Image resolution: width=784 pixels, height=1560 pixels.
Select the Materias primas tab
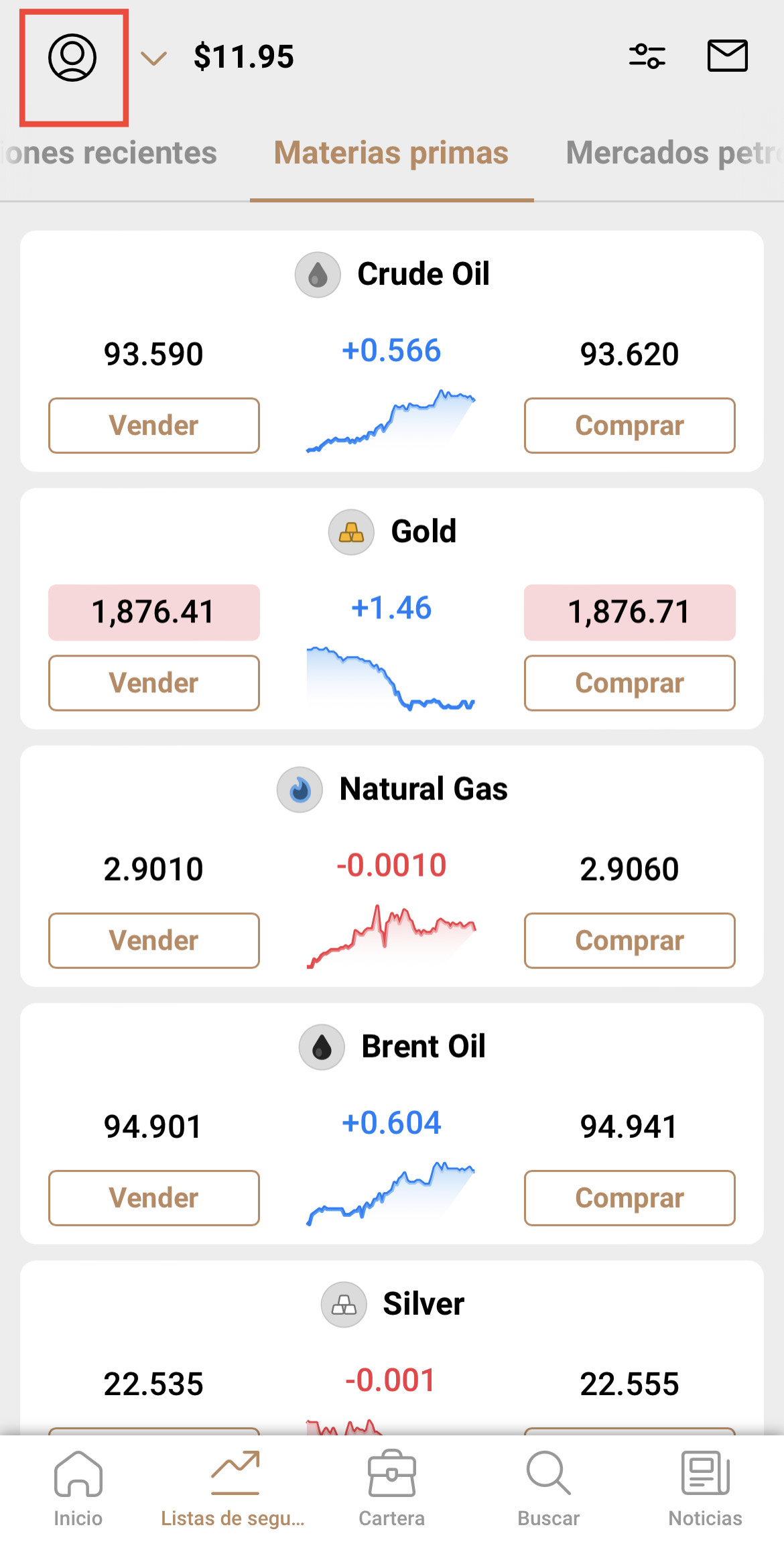tap(391, 153)
